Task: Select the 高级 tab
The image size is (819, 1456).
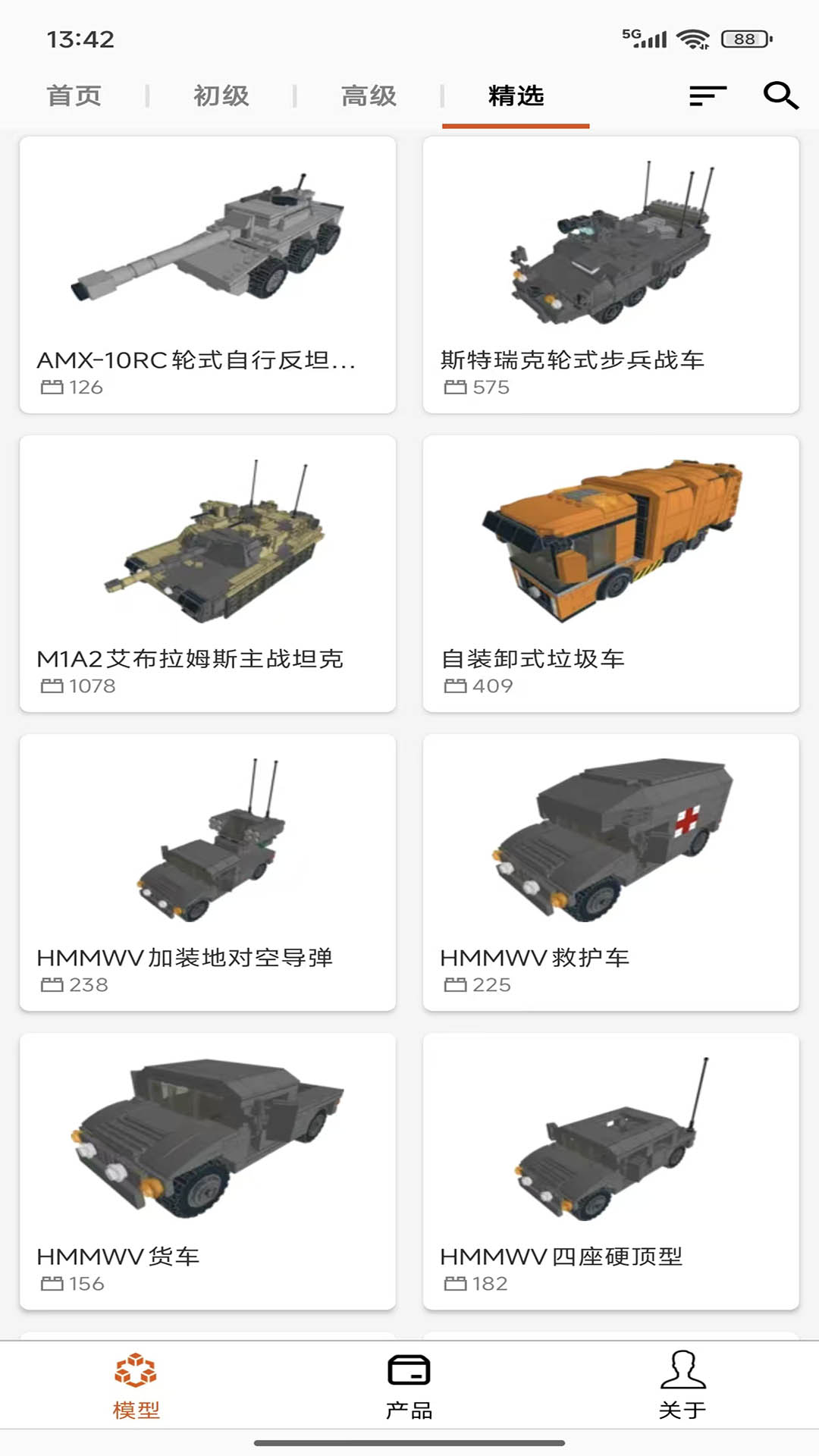Action: point(369,96)
